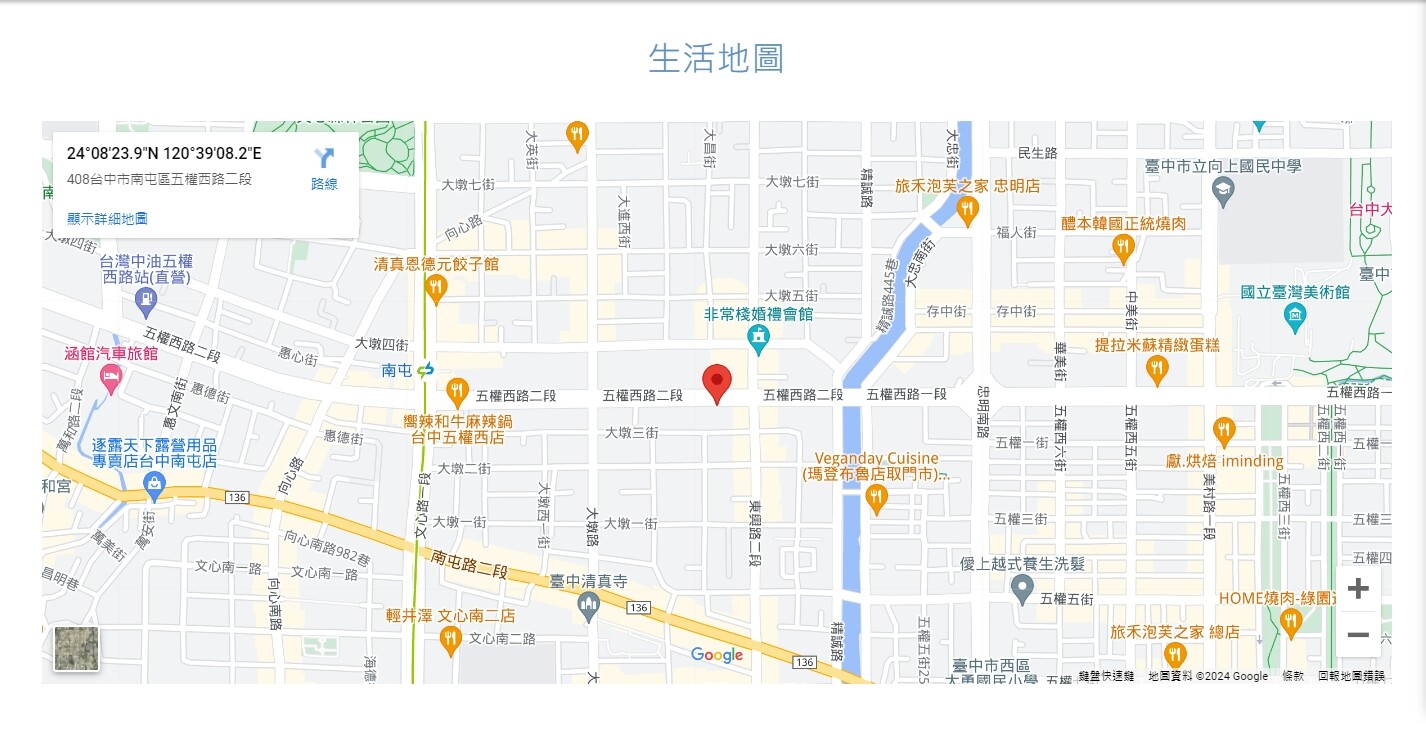
Task: Select 清真恩德元餃子館 restaurant marker
Action: 435,289
